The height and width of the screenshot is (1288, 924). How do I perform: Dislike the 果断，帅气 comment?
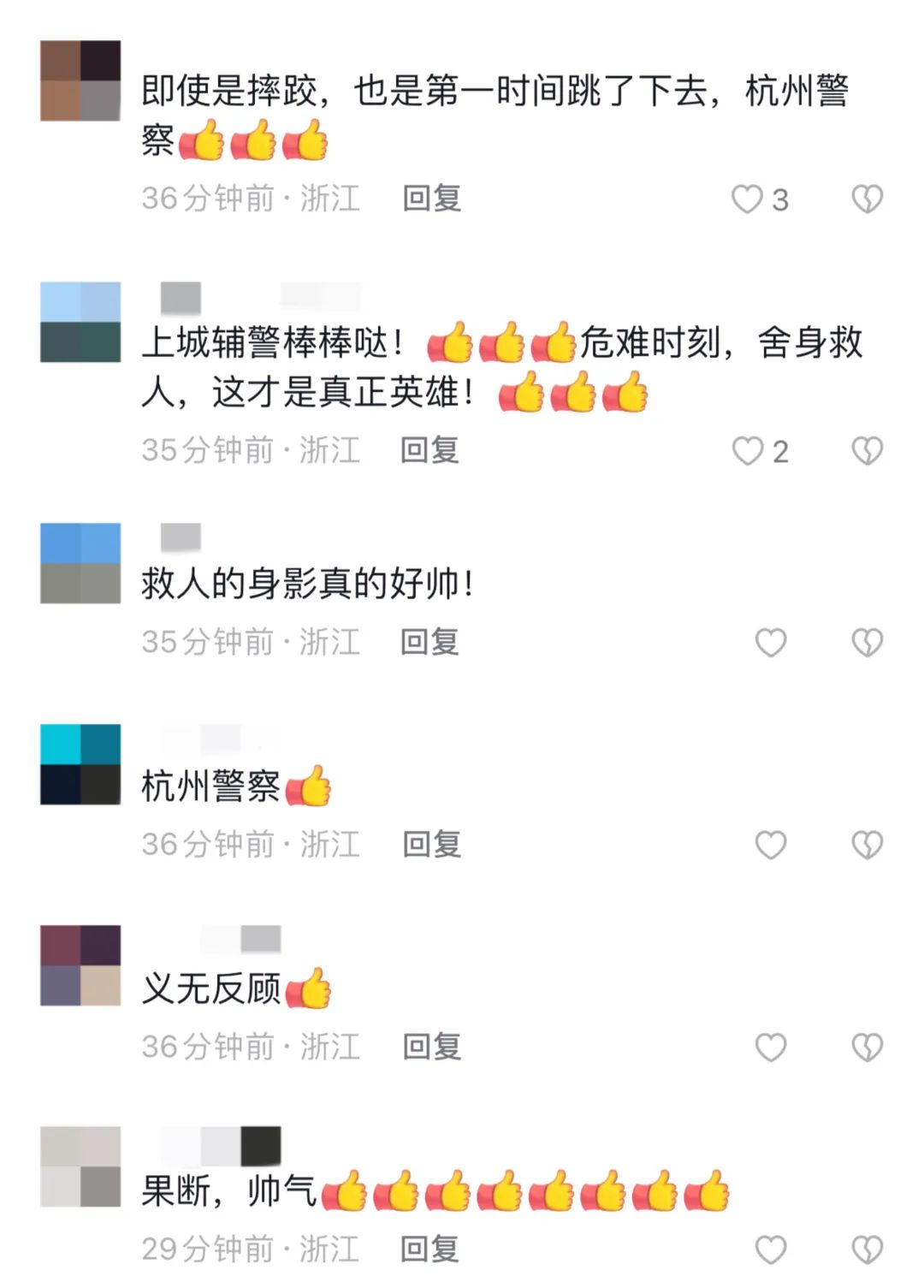point(867,1249)
